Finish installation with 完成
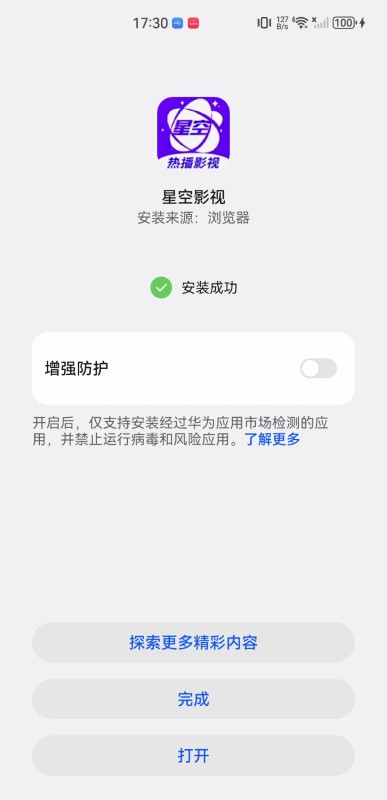This screenshot has height=800, width=387. 193,699
